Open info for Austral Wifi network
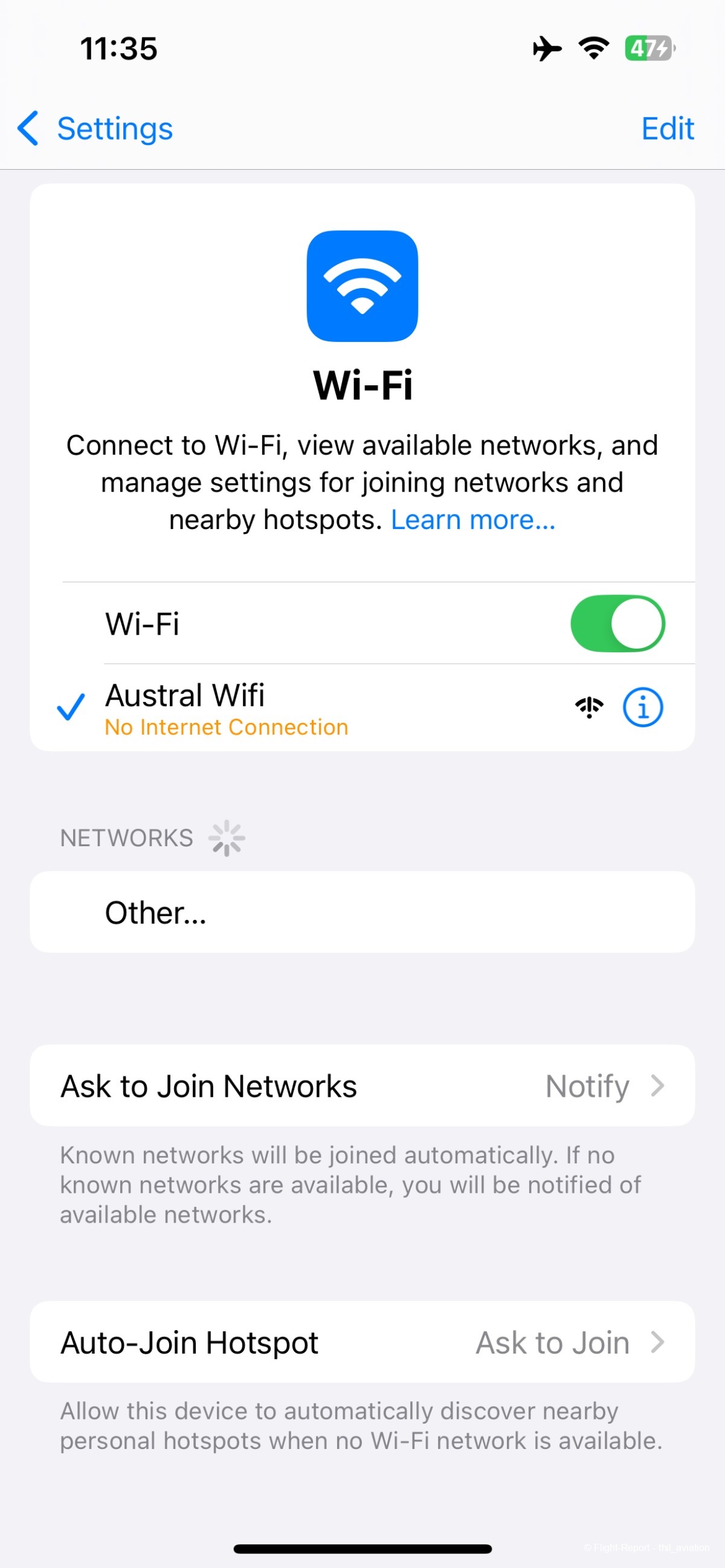The height and width of the screenshot is (1568, 725). click(642, 707)
